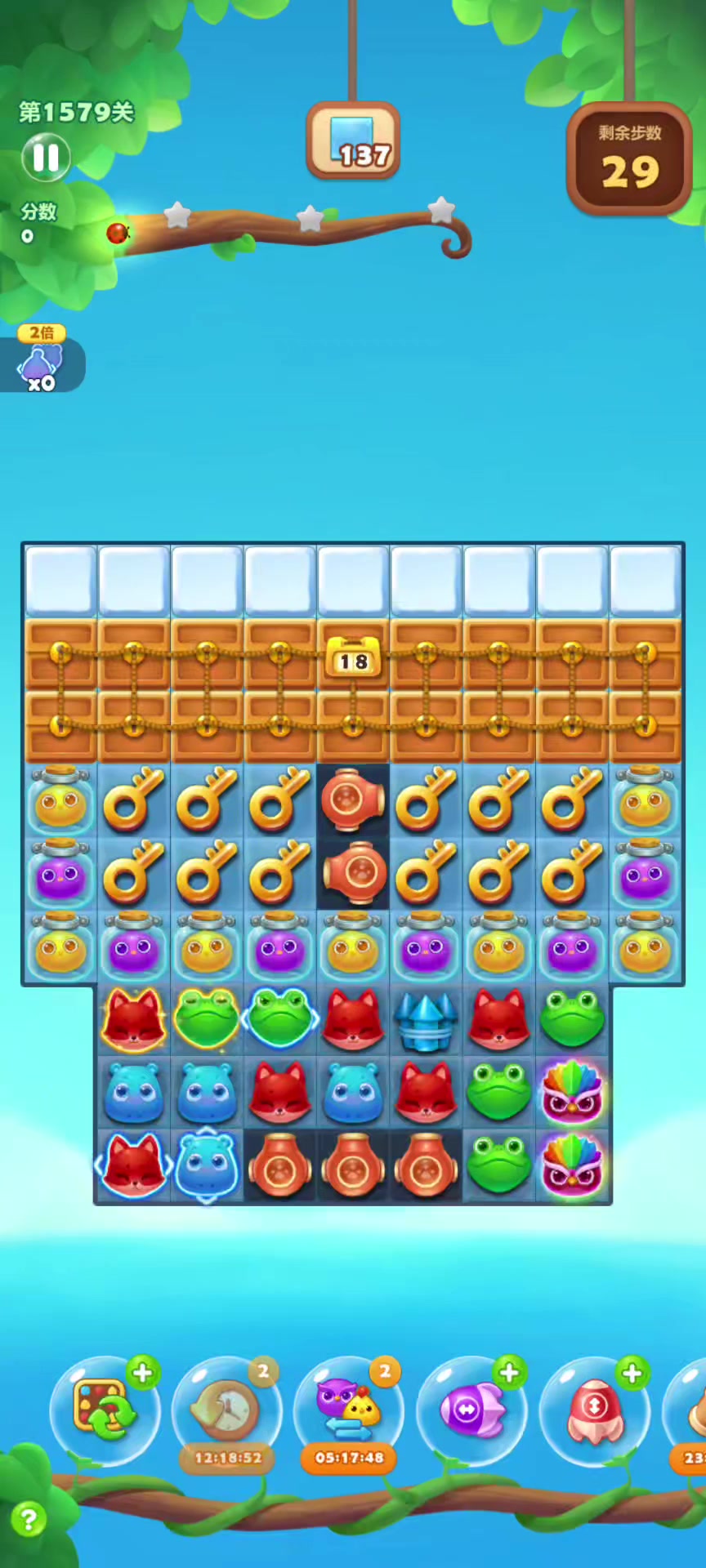Tap the glowing red fox with gold outline
Image resolution: width=706 pixels, height=1568 pixels.
pos(133,1021)
